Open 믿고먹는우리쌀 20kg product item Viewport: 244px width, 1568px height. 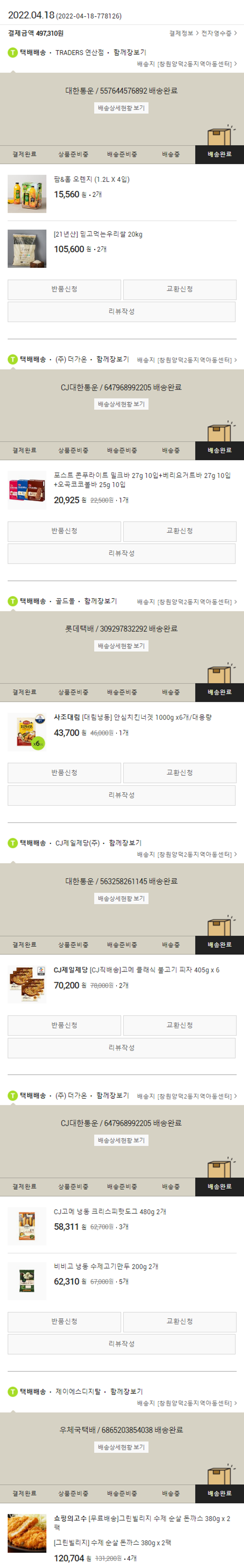(97, 234)
